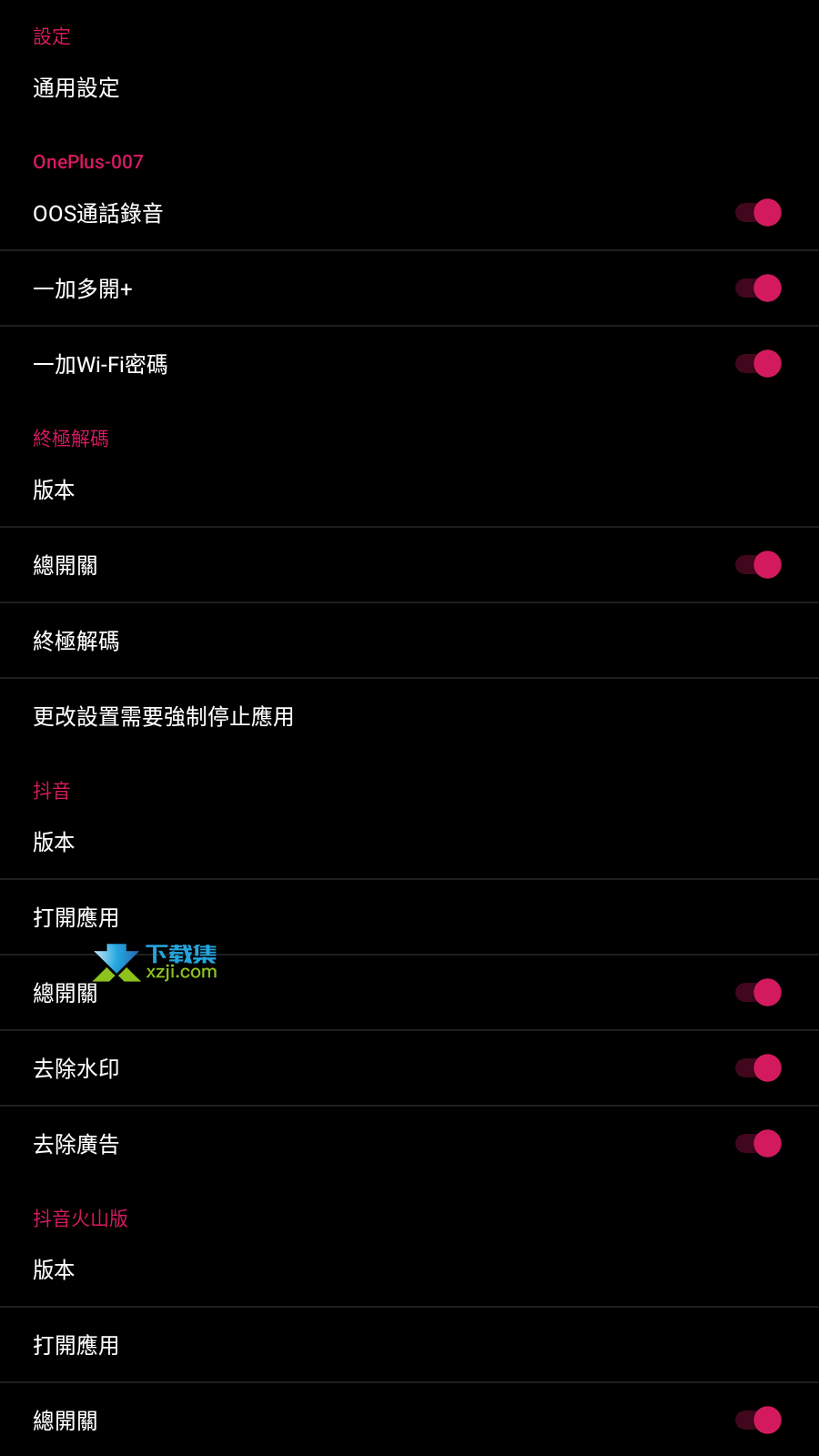The height and width of the screenshot is (1456, 819).
Task: Toggle 總開關 under 抖音火山版
Action: click(758, 1421)
